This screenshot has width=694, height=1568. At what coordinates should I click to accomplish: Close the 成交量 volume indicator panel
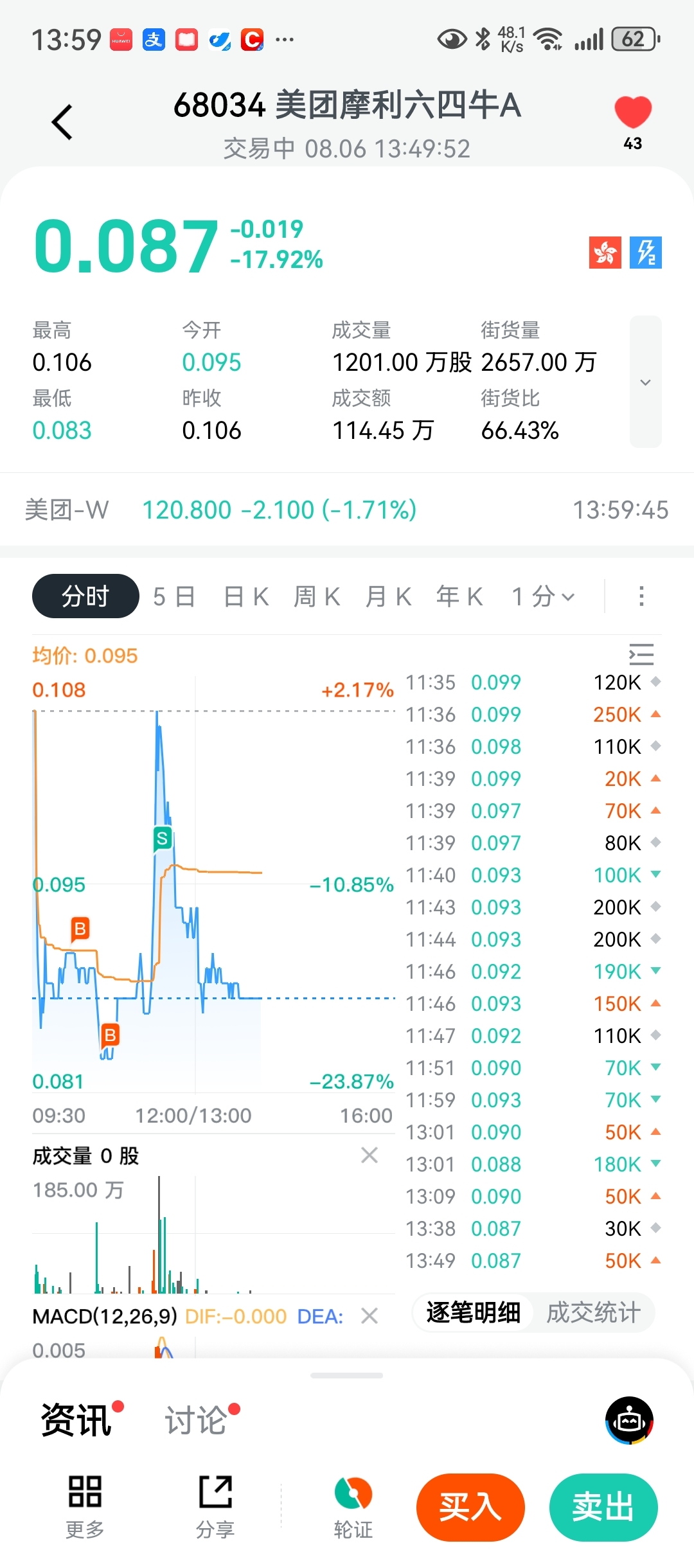tap(369, 1155)
